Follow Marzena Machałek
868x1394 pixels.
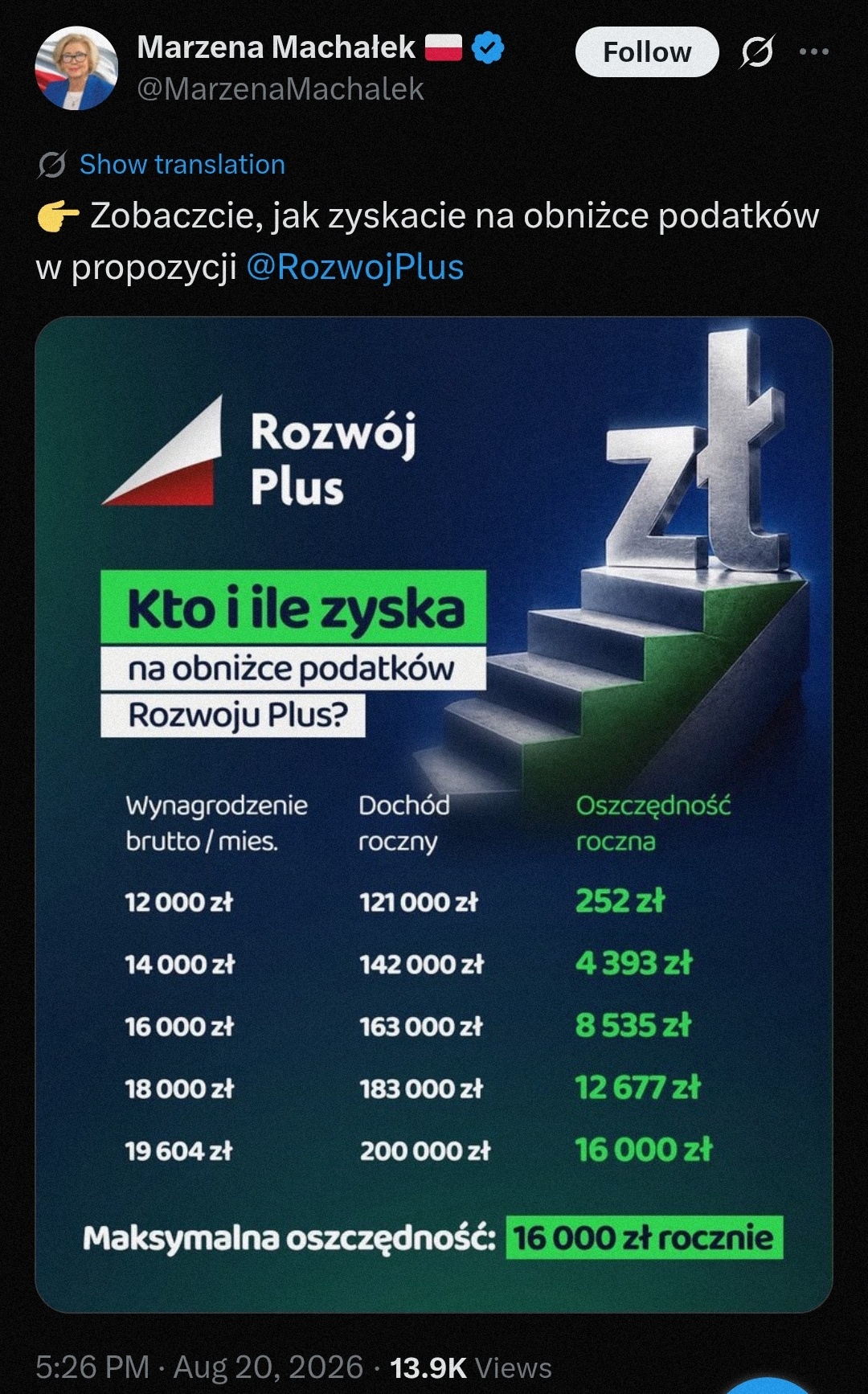tap(647, 52)
